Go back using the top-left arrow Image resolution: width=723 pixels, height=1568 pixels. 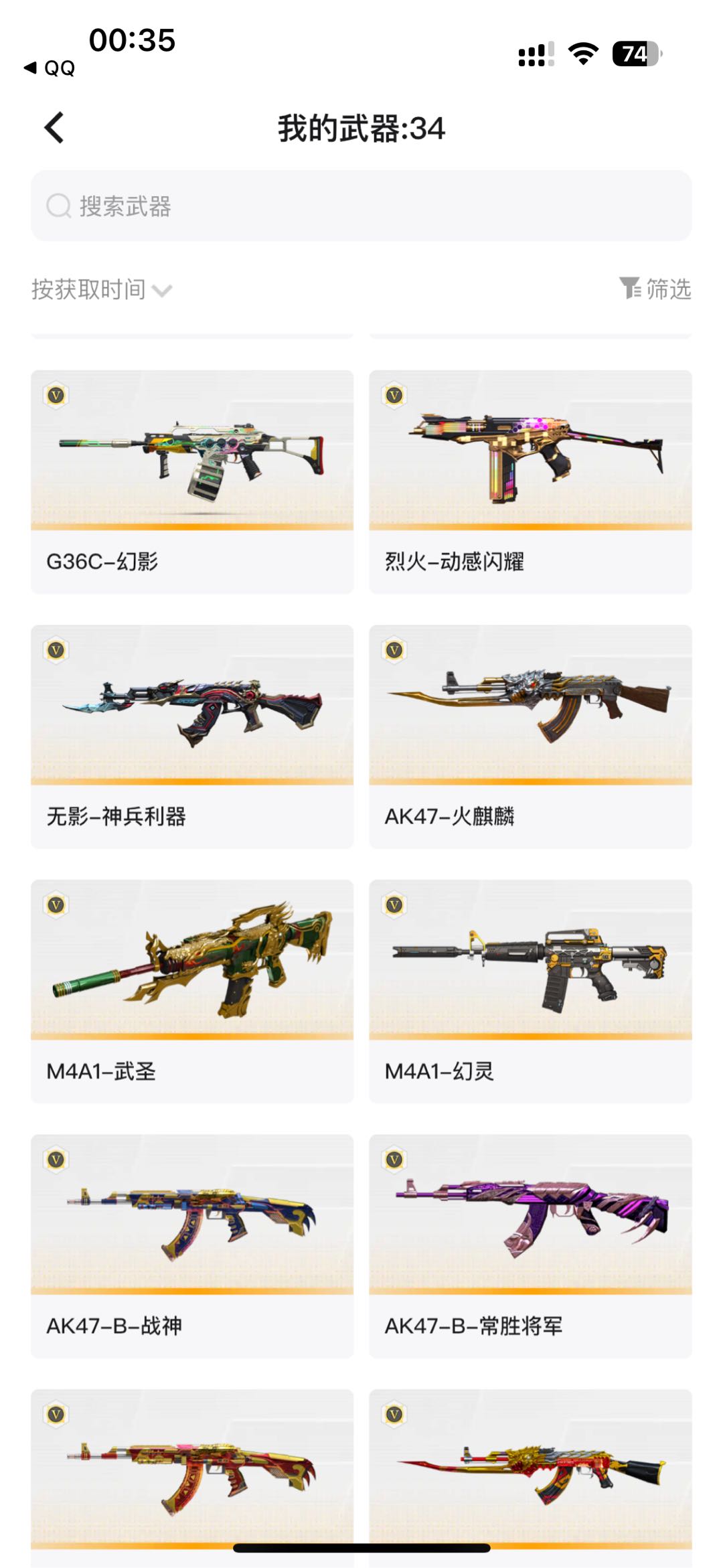(54, 127)
